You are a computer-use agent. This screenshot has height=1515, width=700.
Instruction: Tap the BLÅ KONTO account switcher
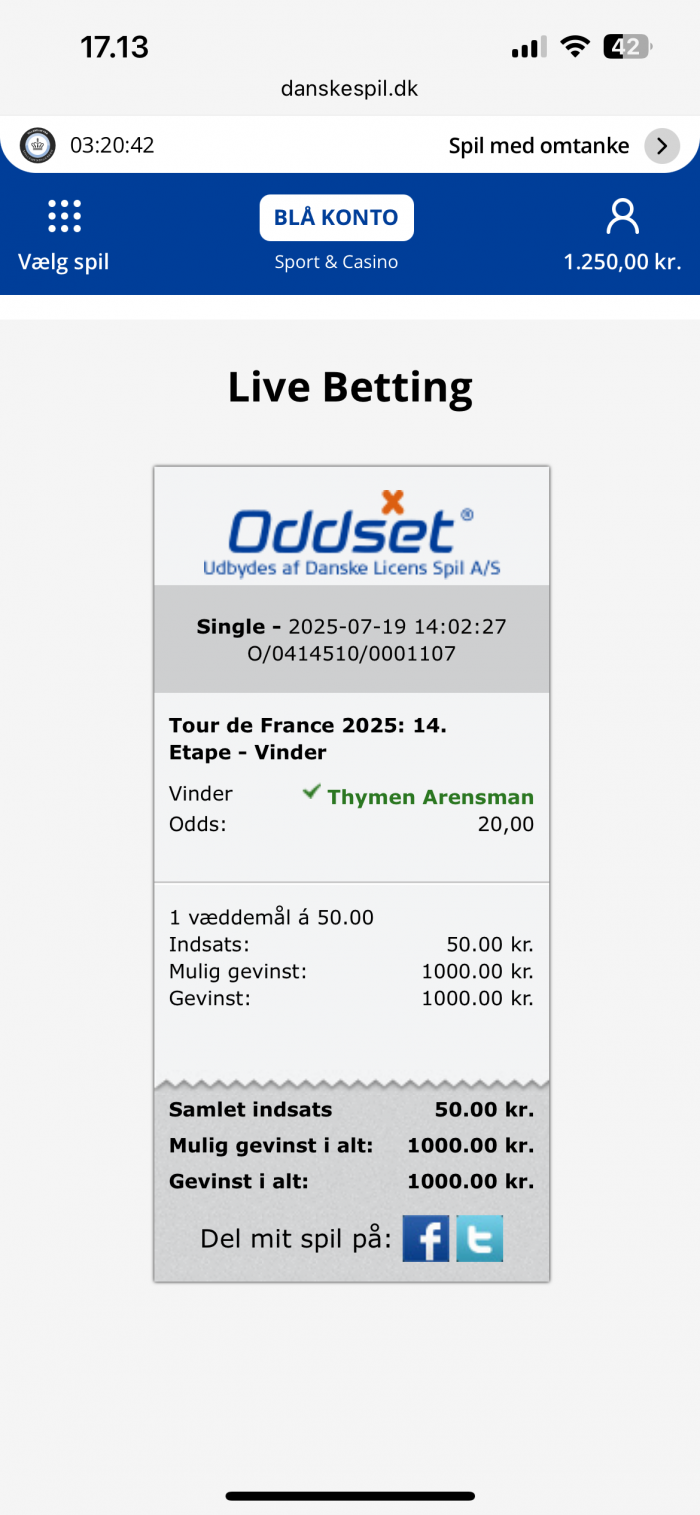(x=337, y=218)
